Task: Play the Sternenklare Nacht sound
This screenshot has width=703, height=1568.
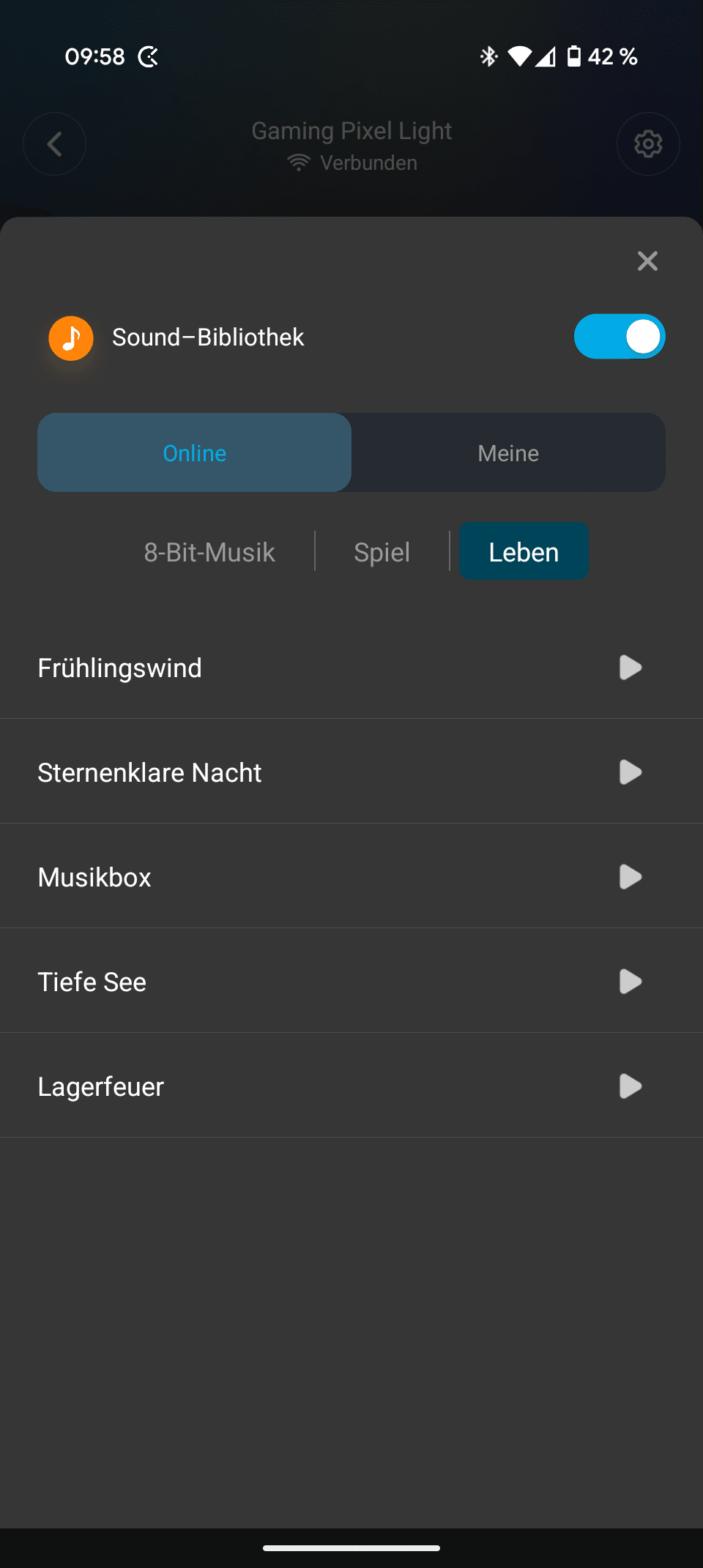Action: pyautogui.click(x=630, y=772)
